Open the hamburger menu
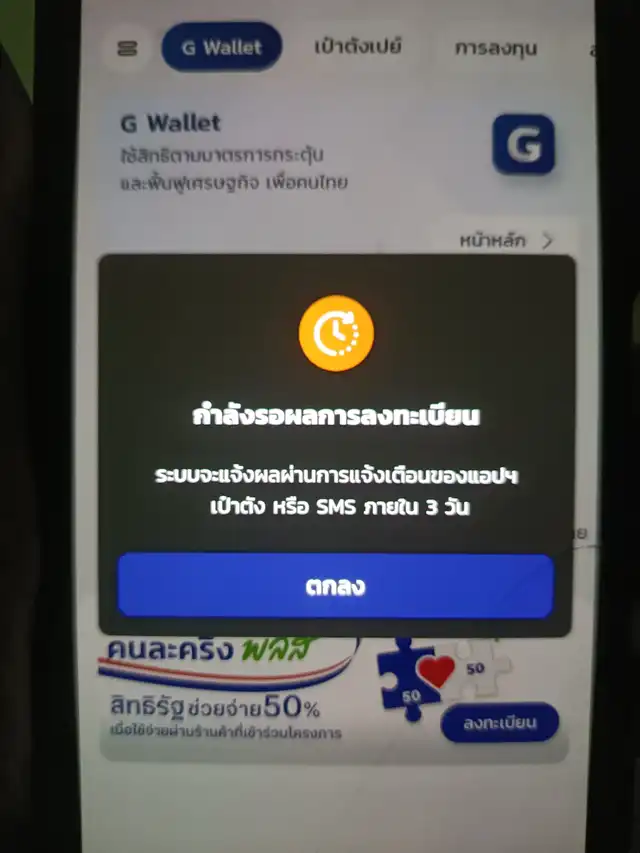 click(128, 48)
